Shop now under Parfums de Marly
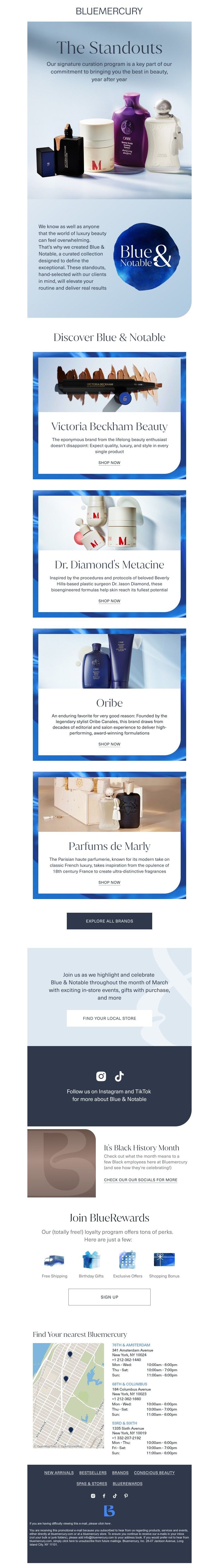219x1568 pixels. click(109, 882)
